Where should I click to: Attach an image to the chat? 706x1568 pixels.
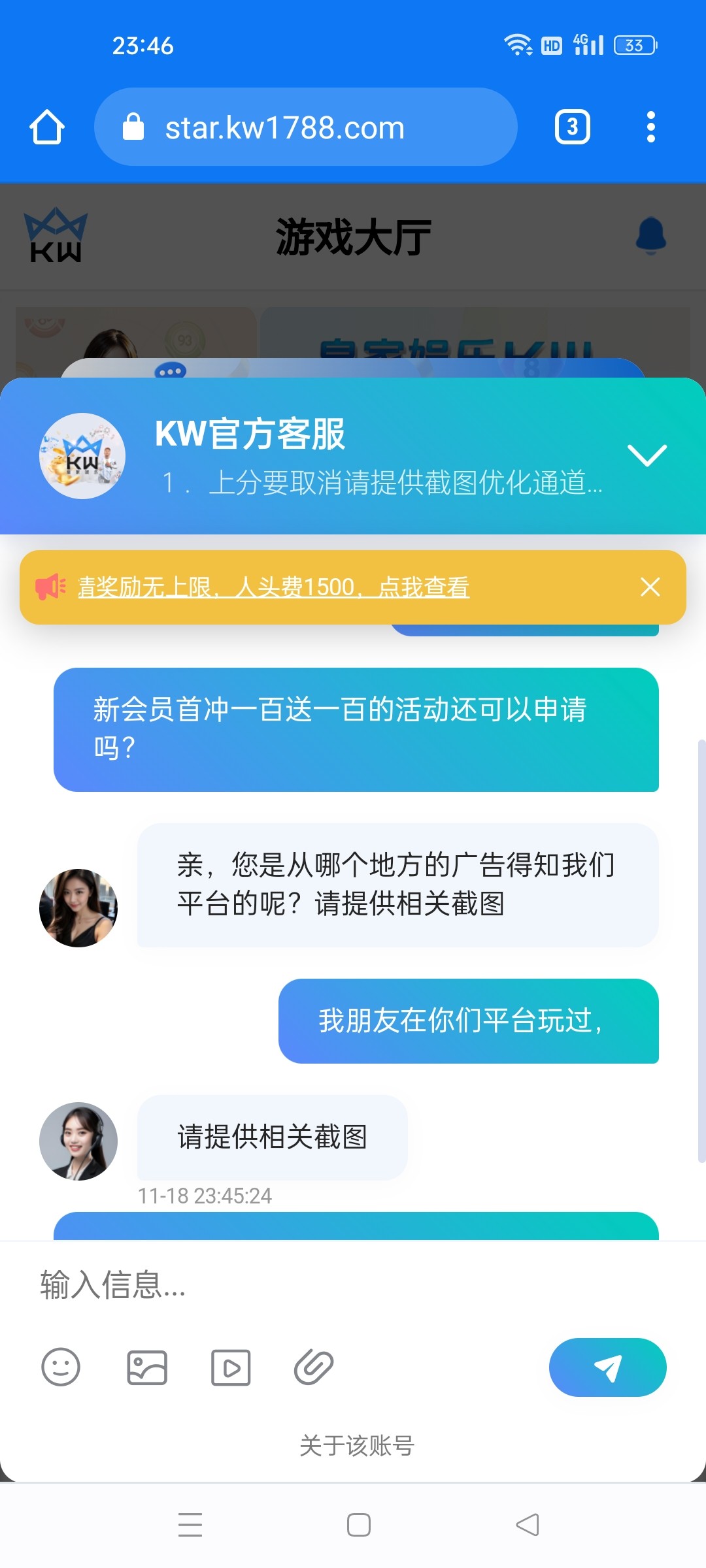tap(146, 1367)
